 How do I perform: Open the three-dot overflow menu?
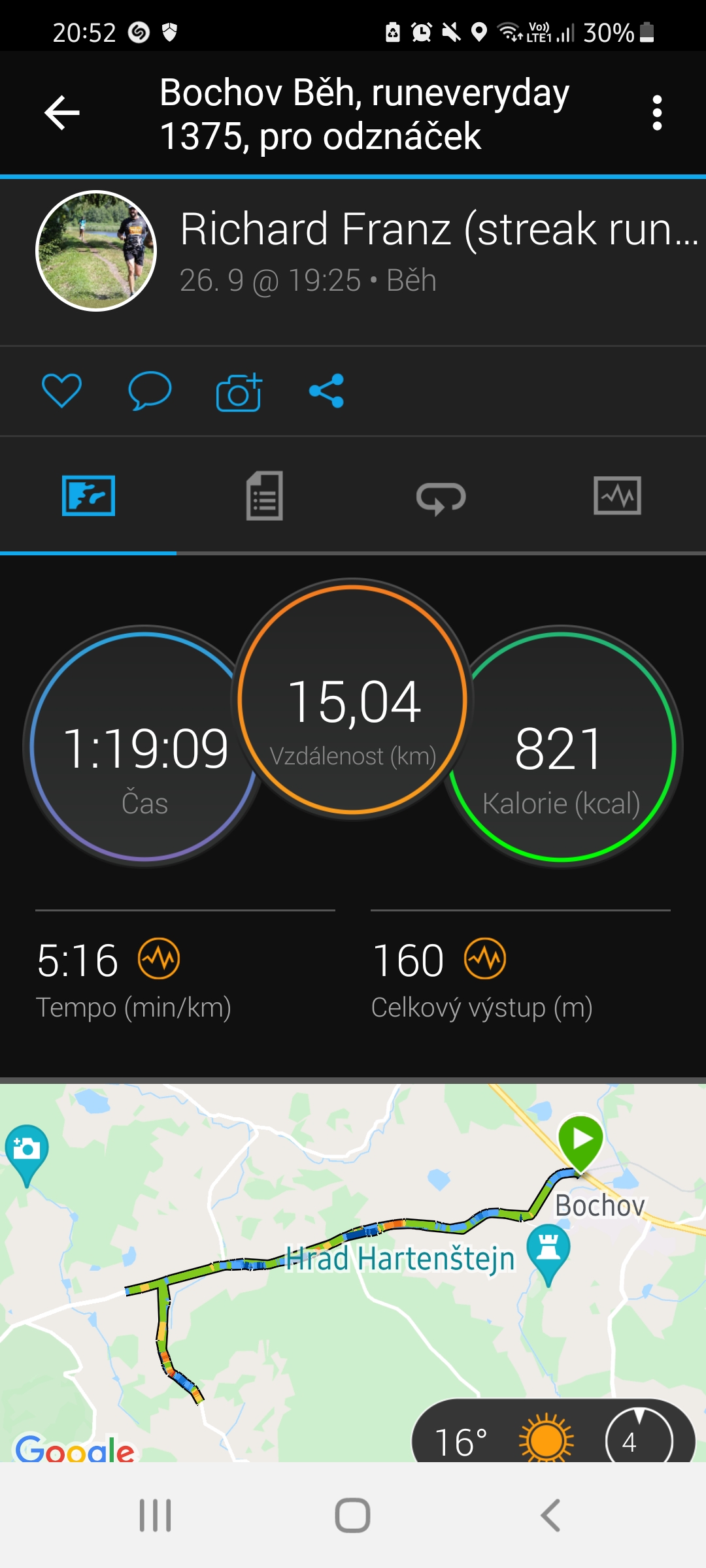pos(657,113)
